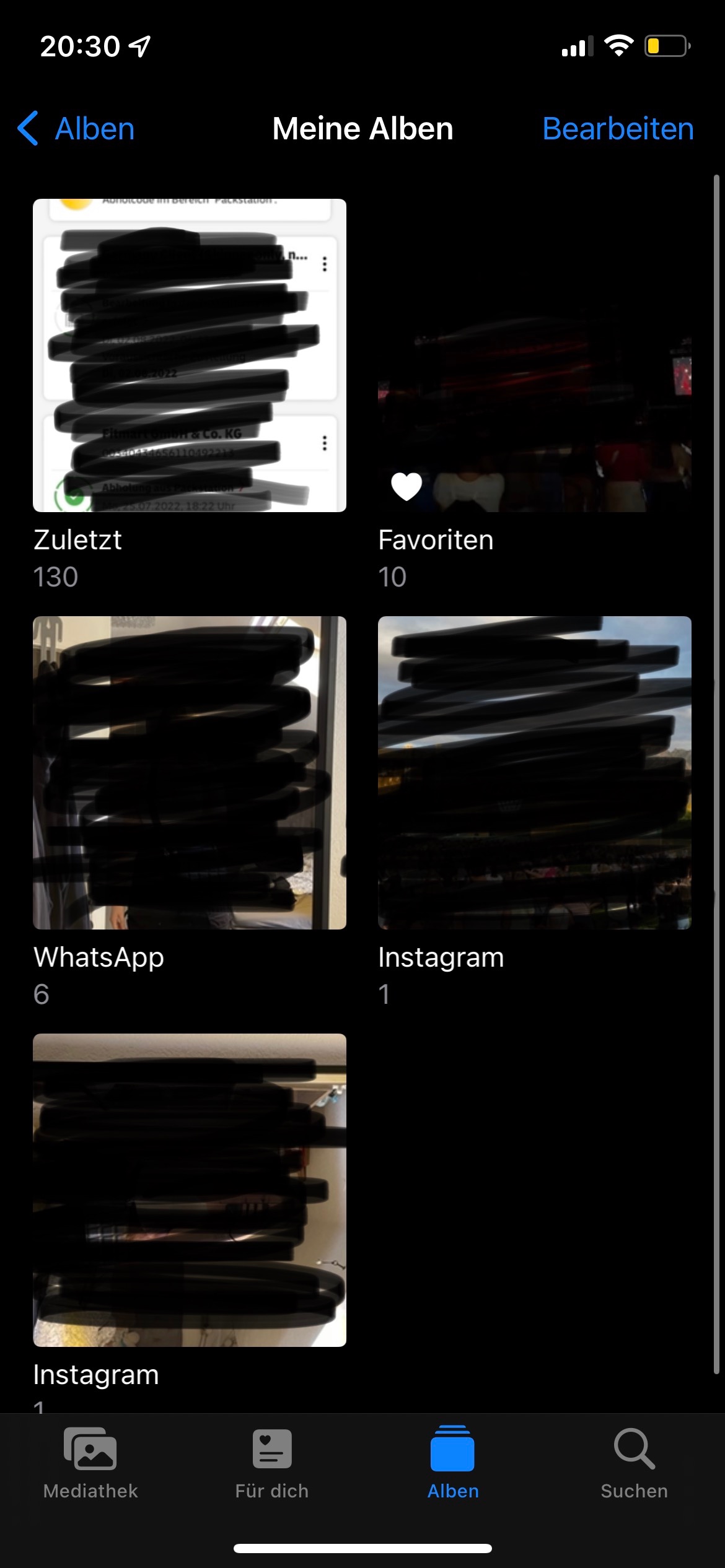Open the Favoriten album

534,355
